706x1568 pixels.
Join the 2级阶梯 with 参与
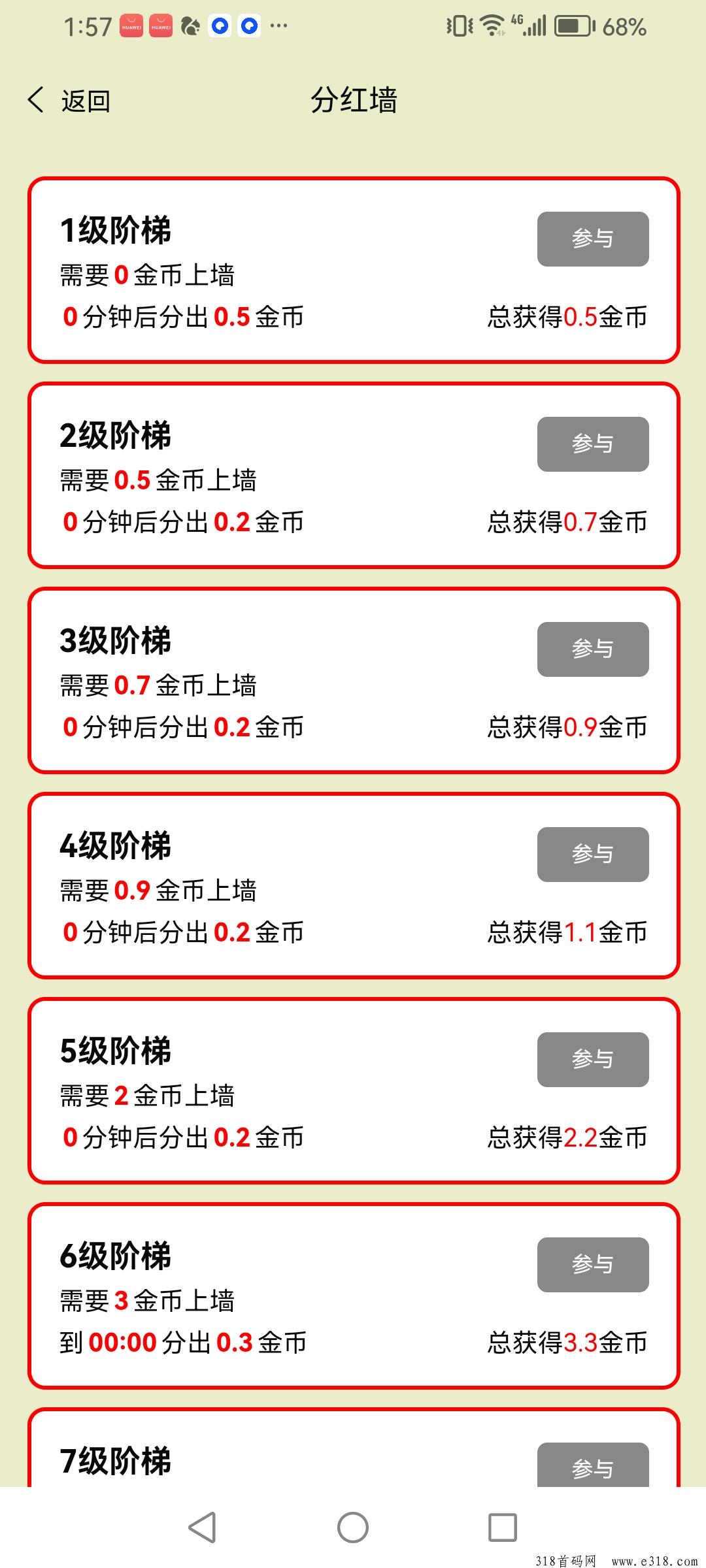point(593,444)
